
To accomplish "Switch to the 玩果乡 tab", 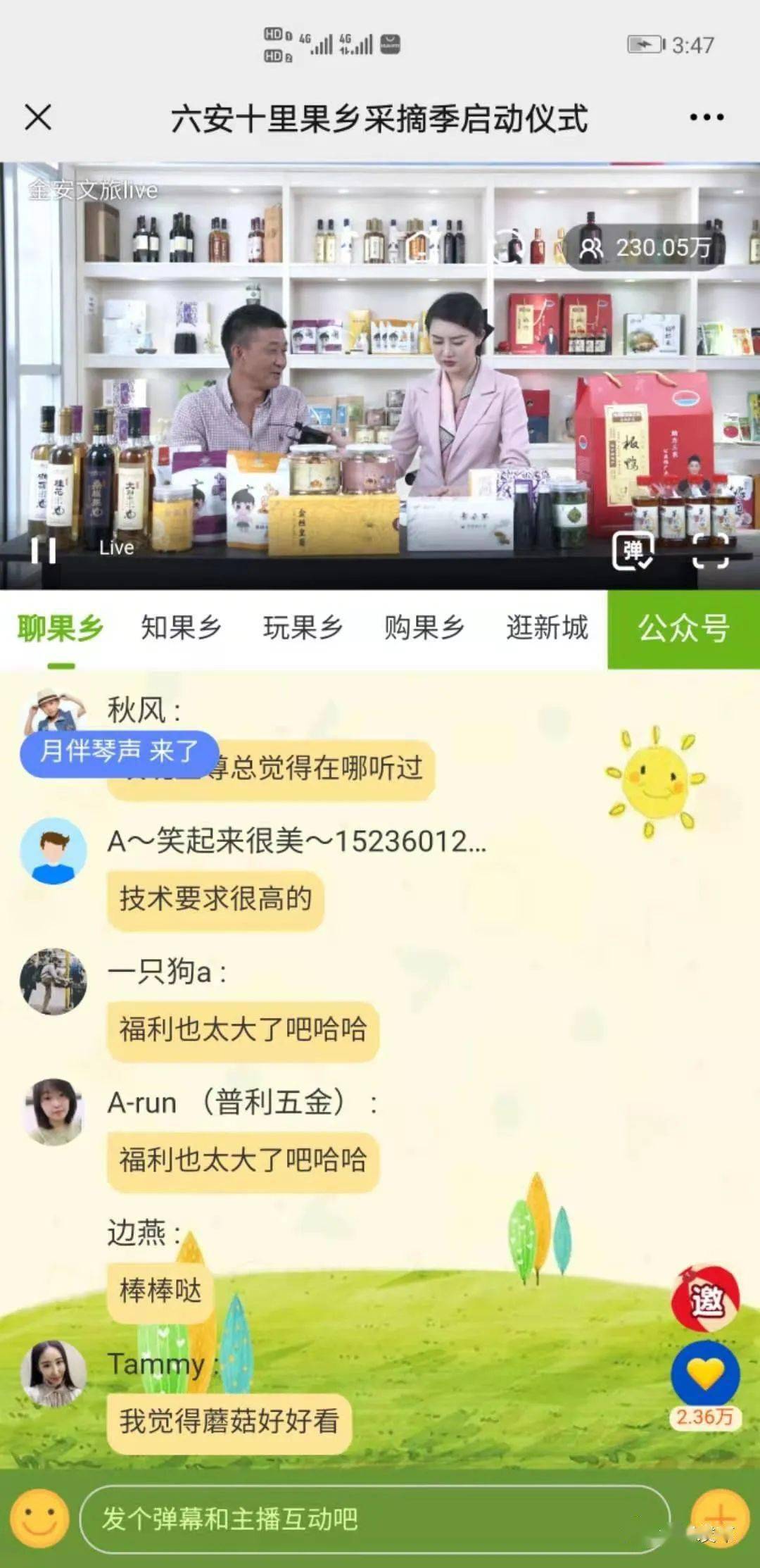I will tap(303, 627).
